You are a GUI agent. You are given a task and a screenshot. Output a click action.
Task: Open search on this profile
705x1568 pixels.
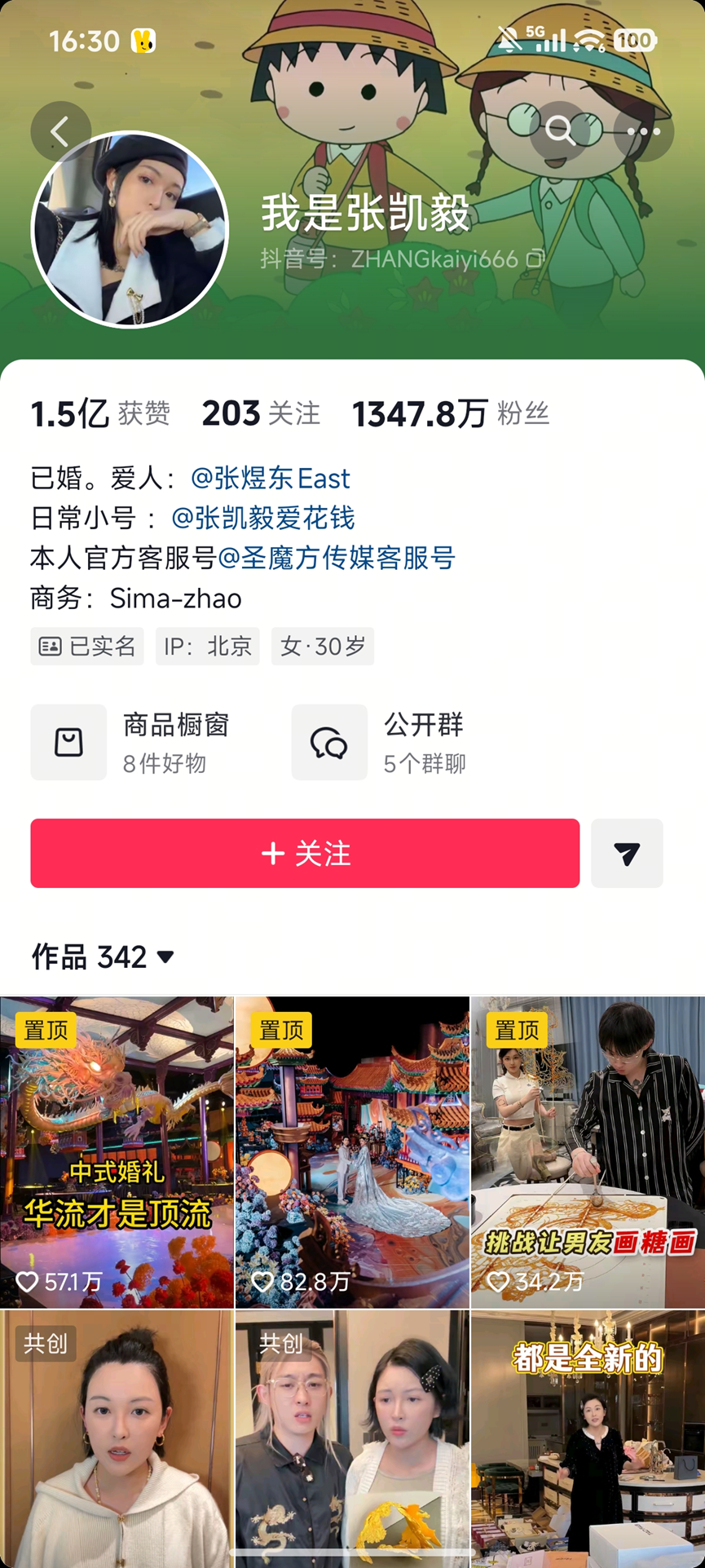[560, 130]
